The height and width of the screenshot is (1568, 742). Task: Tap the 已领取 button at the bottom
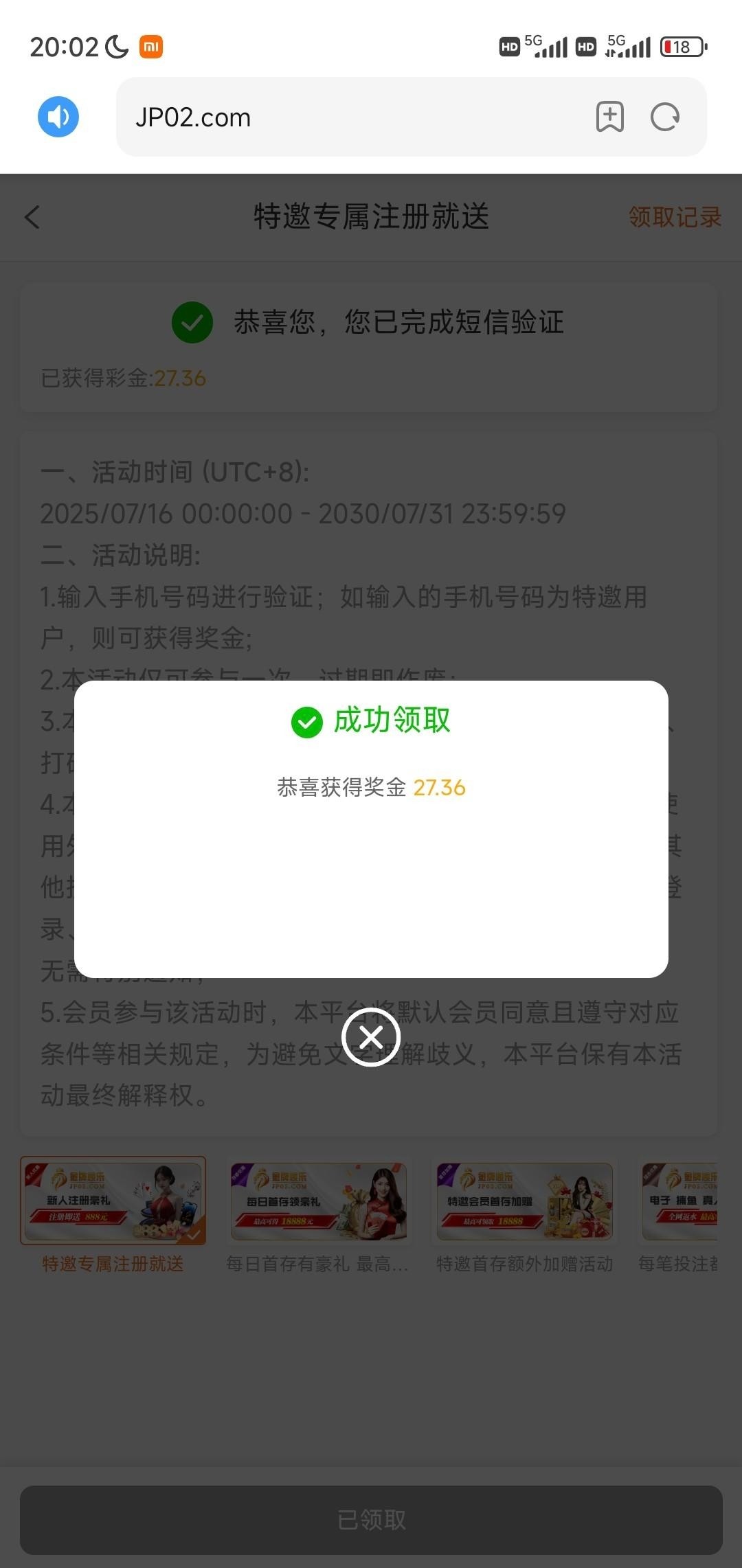tap(371, 1519)
